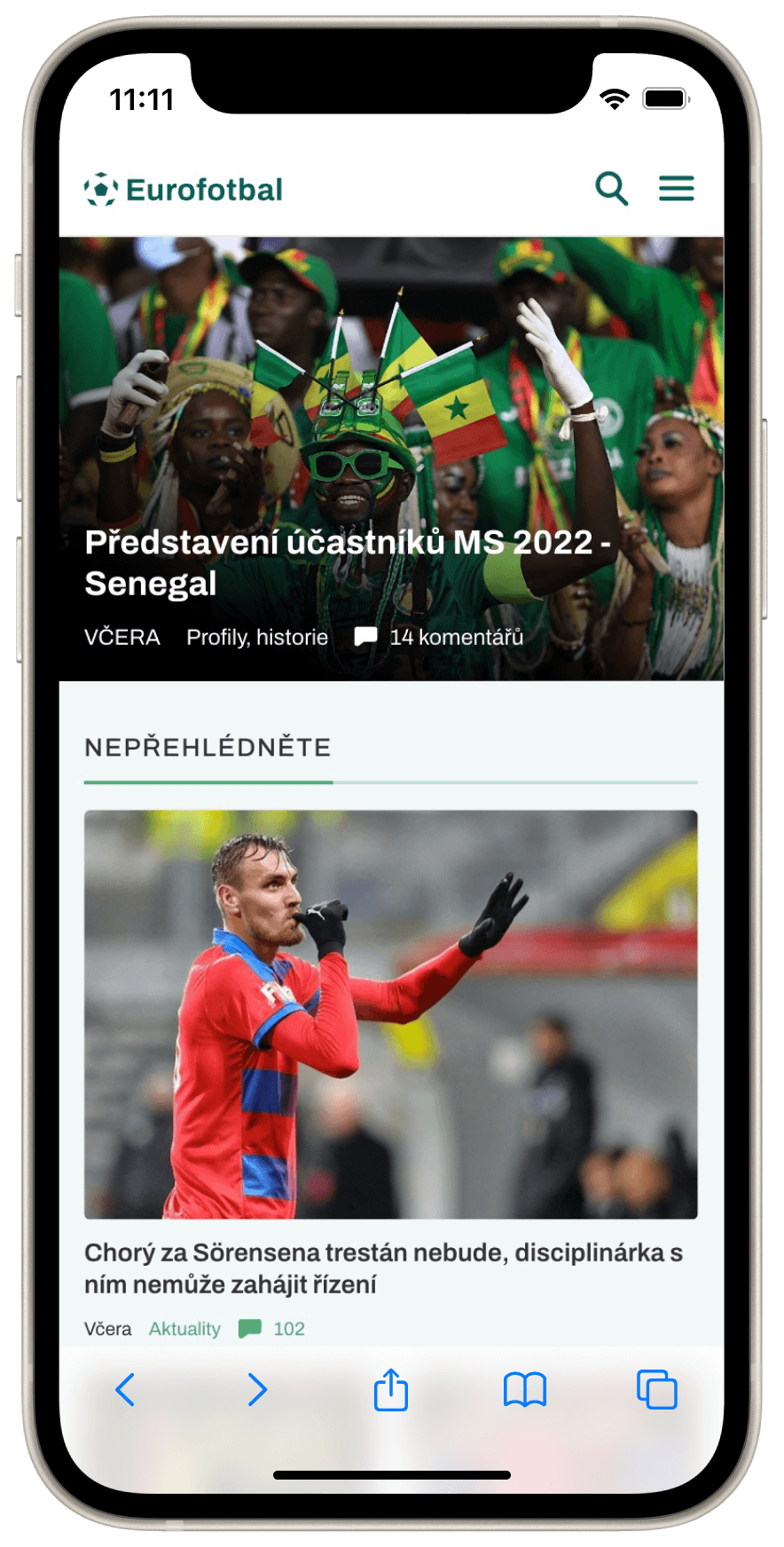Open Safari bookmarks
Viewport: 784px width, 1547px height.
pos(524,1390)
